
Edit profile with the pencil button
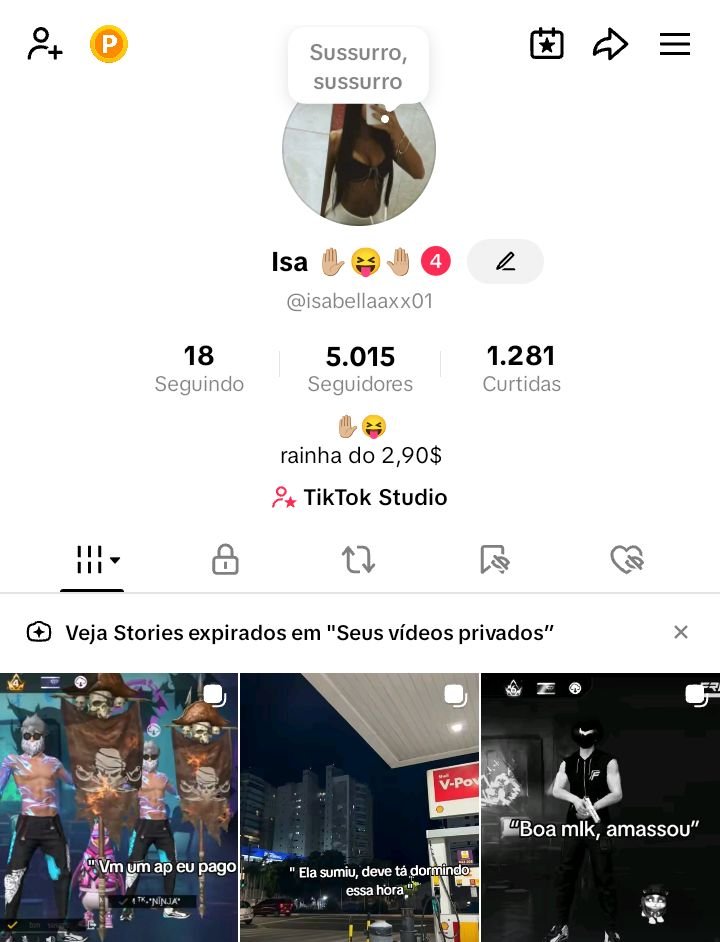pos(505,262)
